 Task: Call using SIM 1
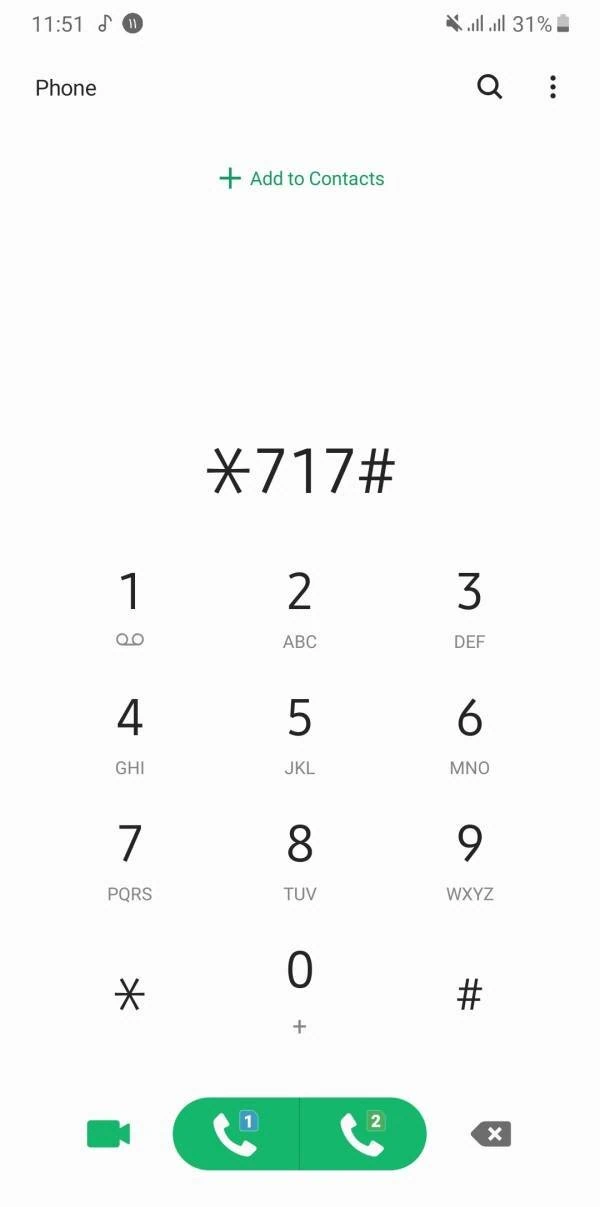pos(237,1133)
